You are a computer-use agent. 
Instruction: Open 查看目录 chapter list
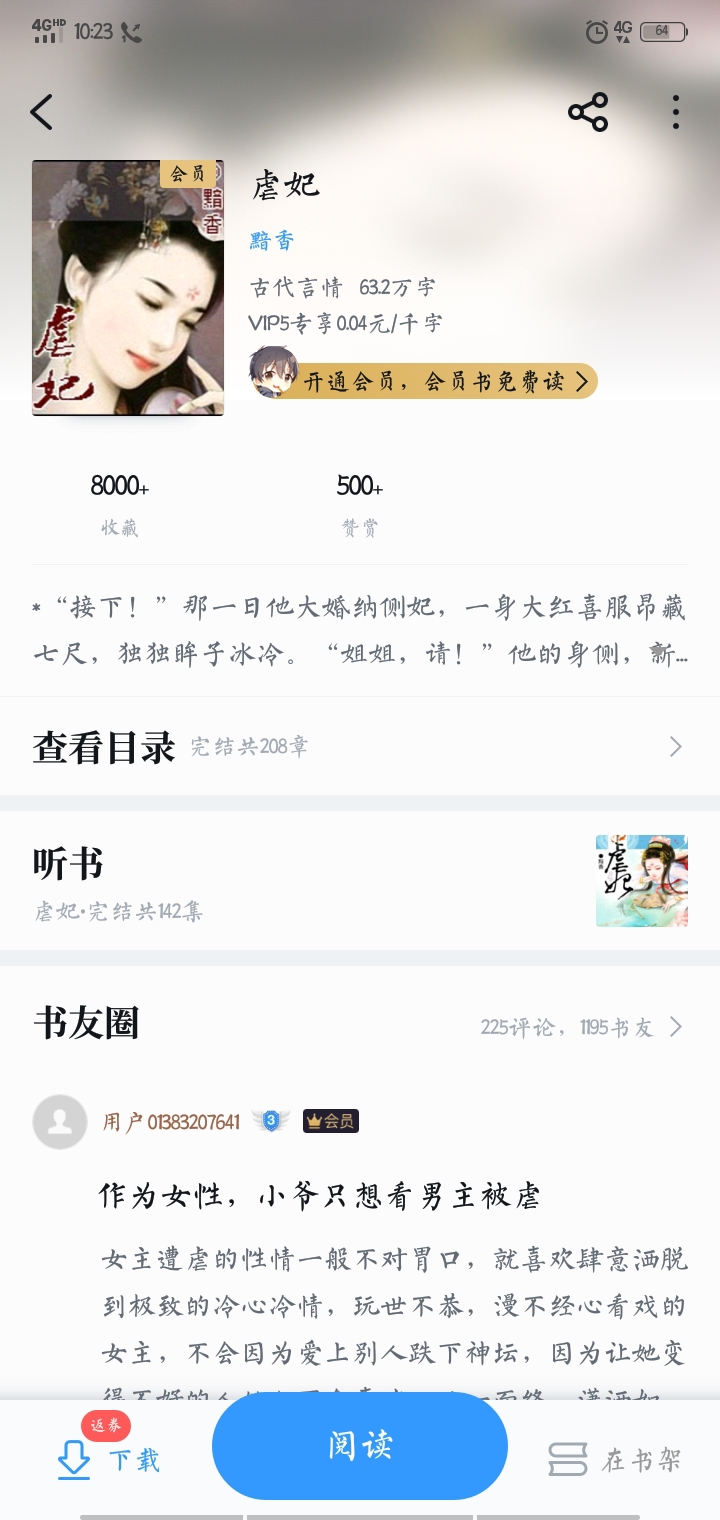point(360,746)
